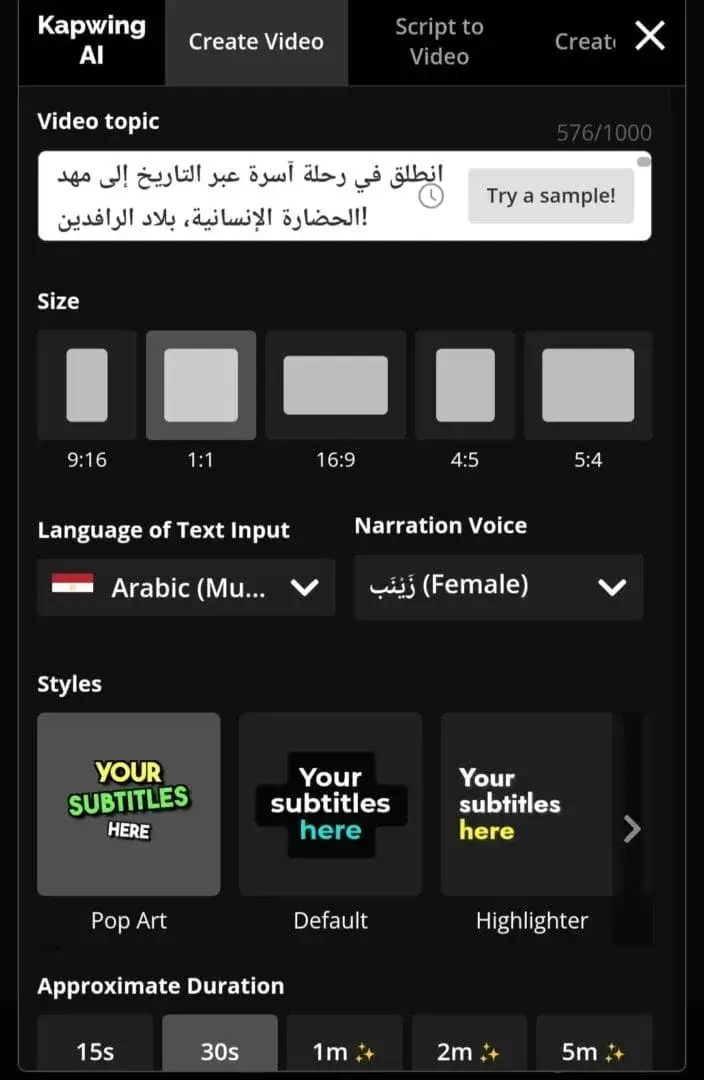Select the Create Video tab
This screenshot has width=704, height=1080.
tap(256, 42)
